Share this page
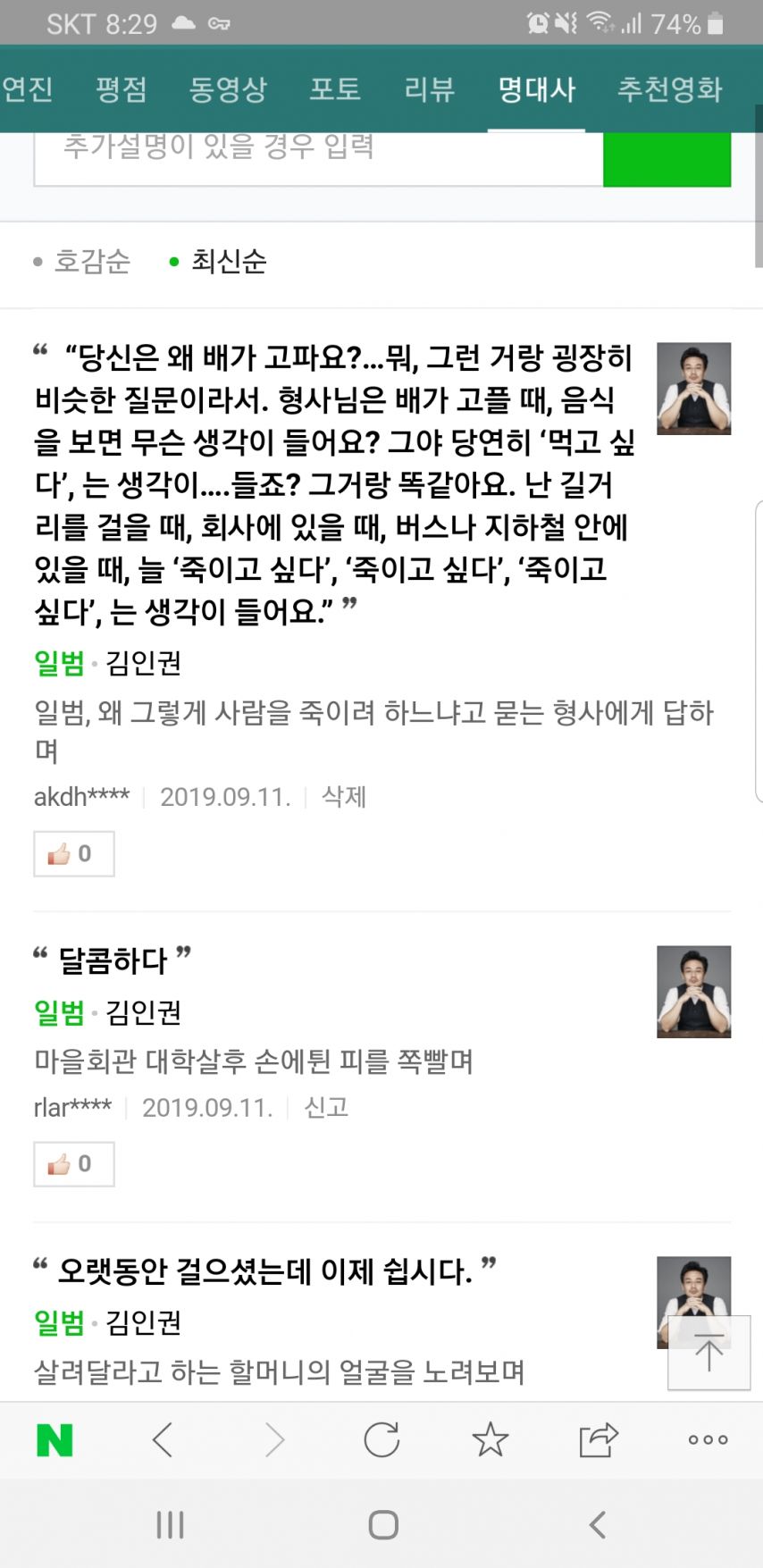 pyautogui.click(x=598, y=1439)
